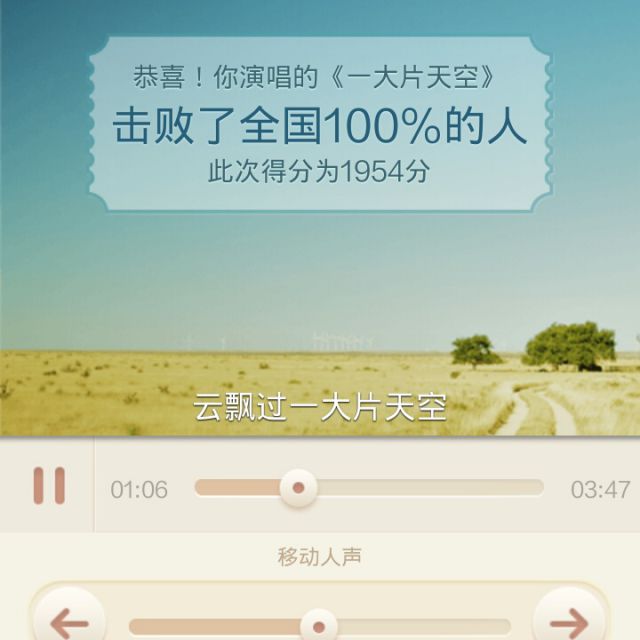
Task: Tap the 移动人声 vocal offset slider
Action: coord(319,626)
